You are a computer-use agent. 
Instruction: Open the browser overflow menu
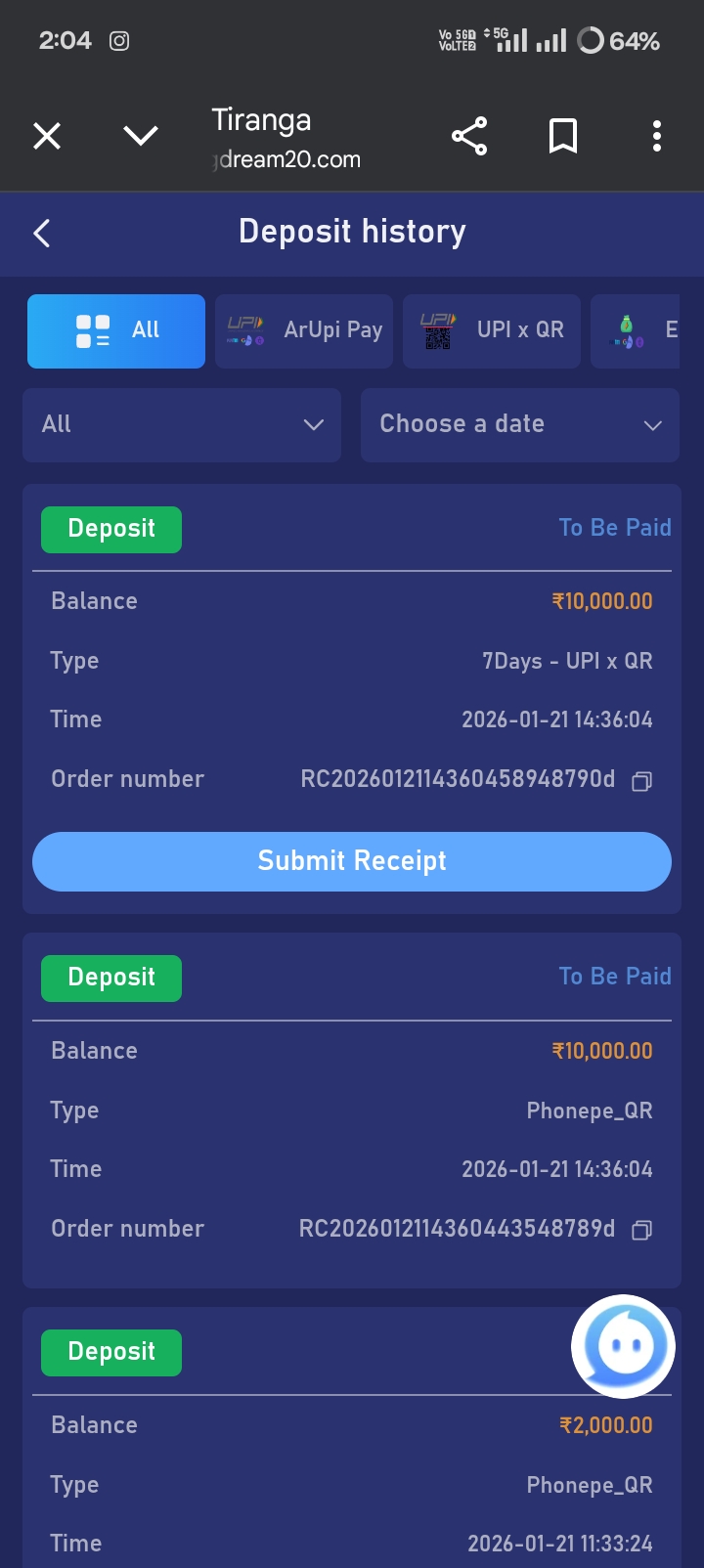click(x=657, y=136)
